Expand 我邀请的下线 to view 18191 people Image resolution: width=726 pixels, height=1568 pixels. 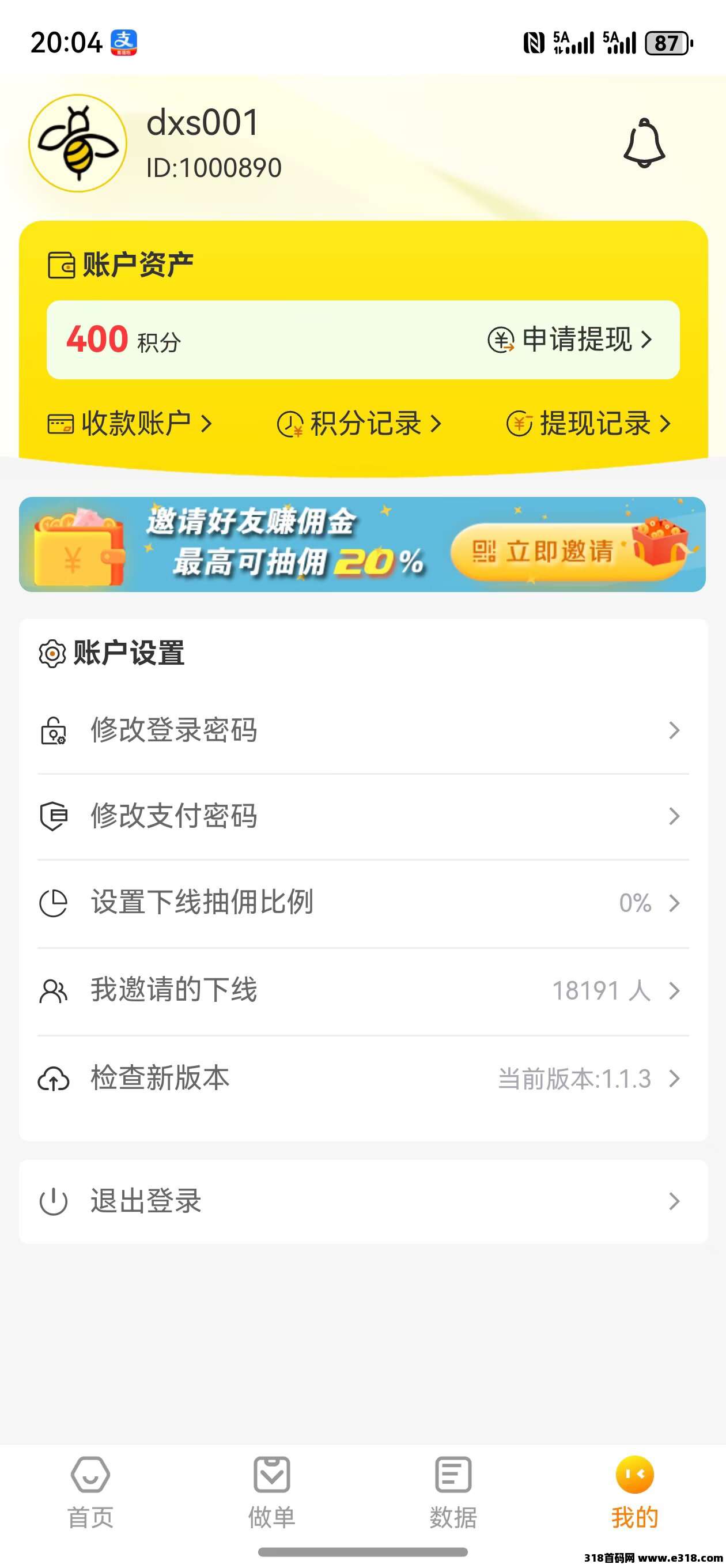[674, 992]
